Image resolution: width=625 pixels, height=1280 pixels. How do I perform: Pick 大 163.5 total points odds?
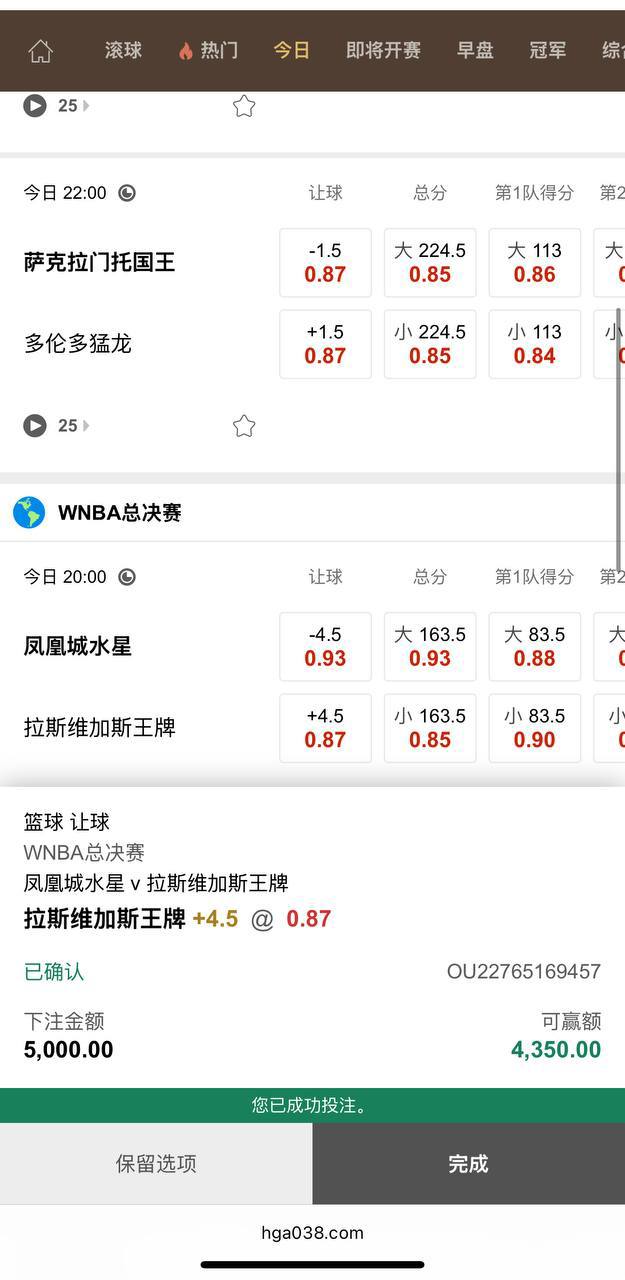click(x=430, y=646)
